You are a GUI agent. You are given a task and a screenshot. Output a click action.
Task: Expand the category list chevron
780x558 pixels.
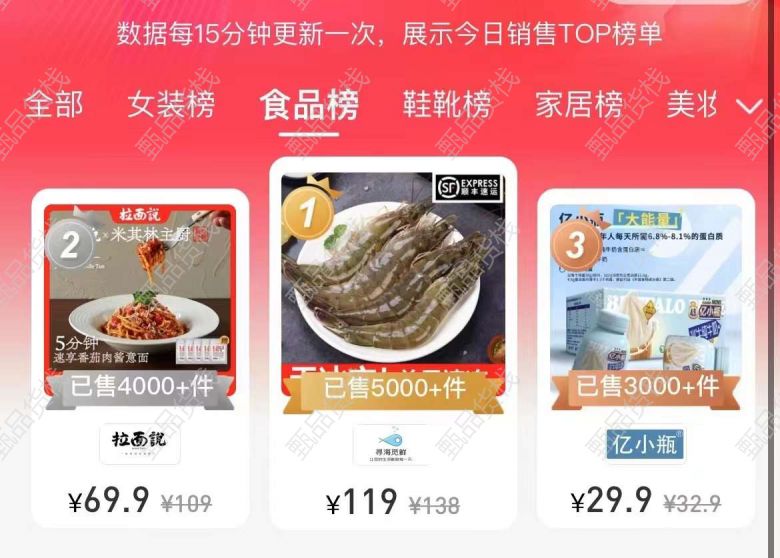[748, 106]
